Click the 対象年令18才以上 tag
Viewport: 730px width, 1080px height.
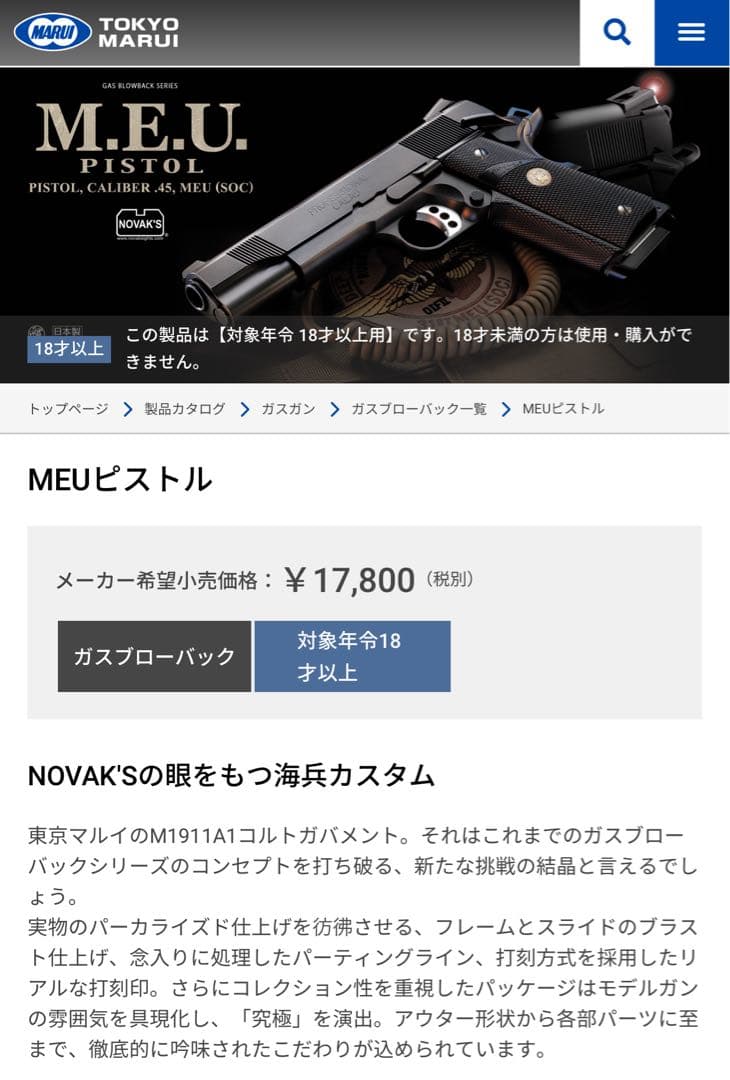tap(352, 656)
